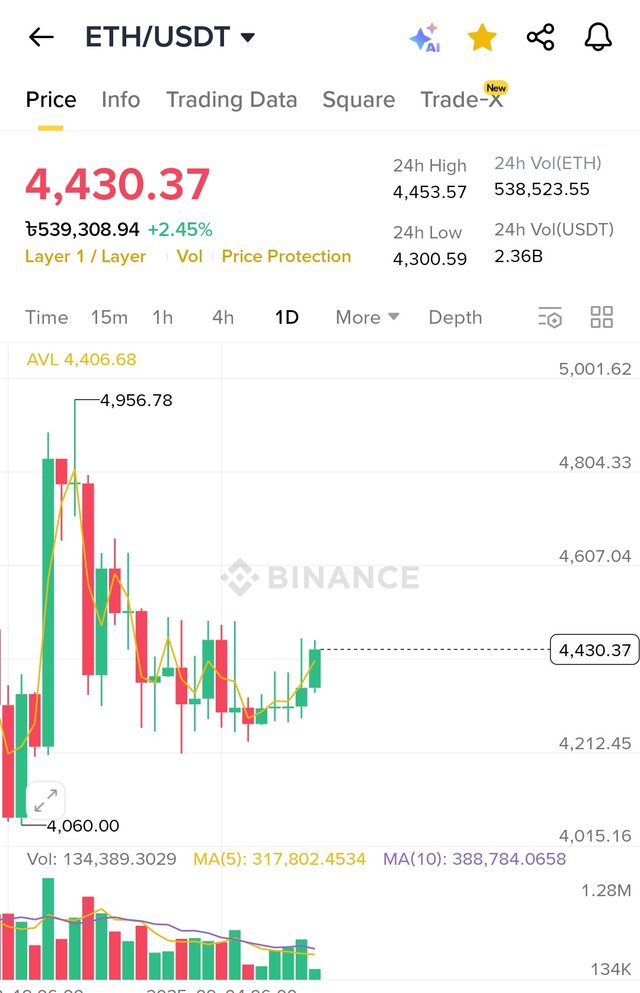The height and width of the screenshot is (993, 640).
Task: Select the 15m chart interval
Action: 109,317
